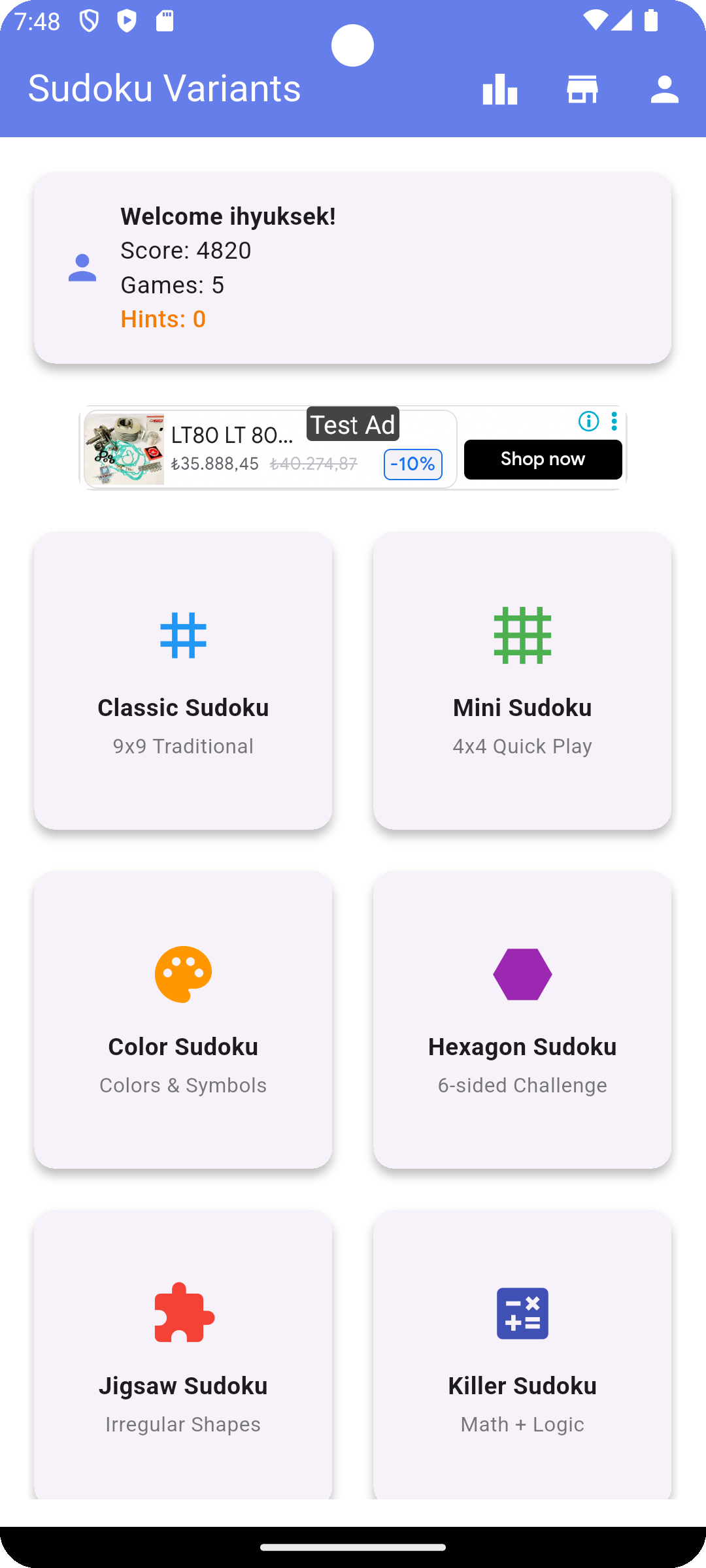Image resolution: width=706 pixels, height=1568 pixels.
Task: Open the store icon
Action: click(x=582, y=89)
